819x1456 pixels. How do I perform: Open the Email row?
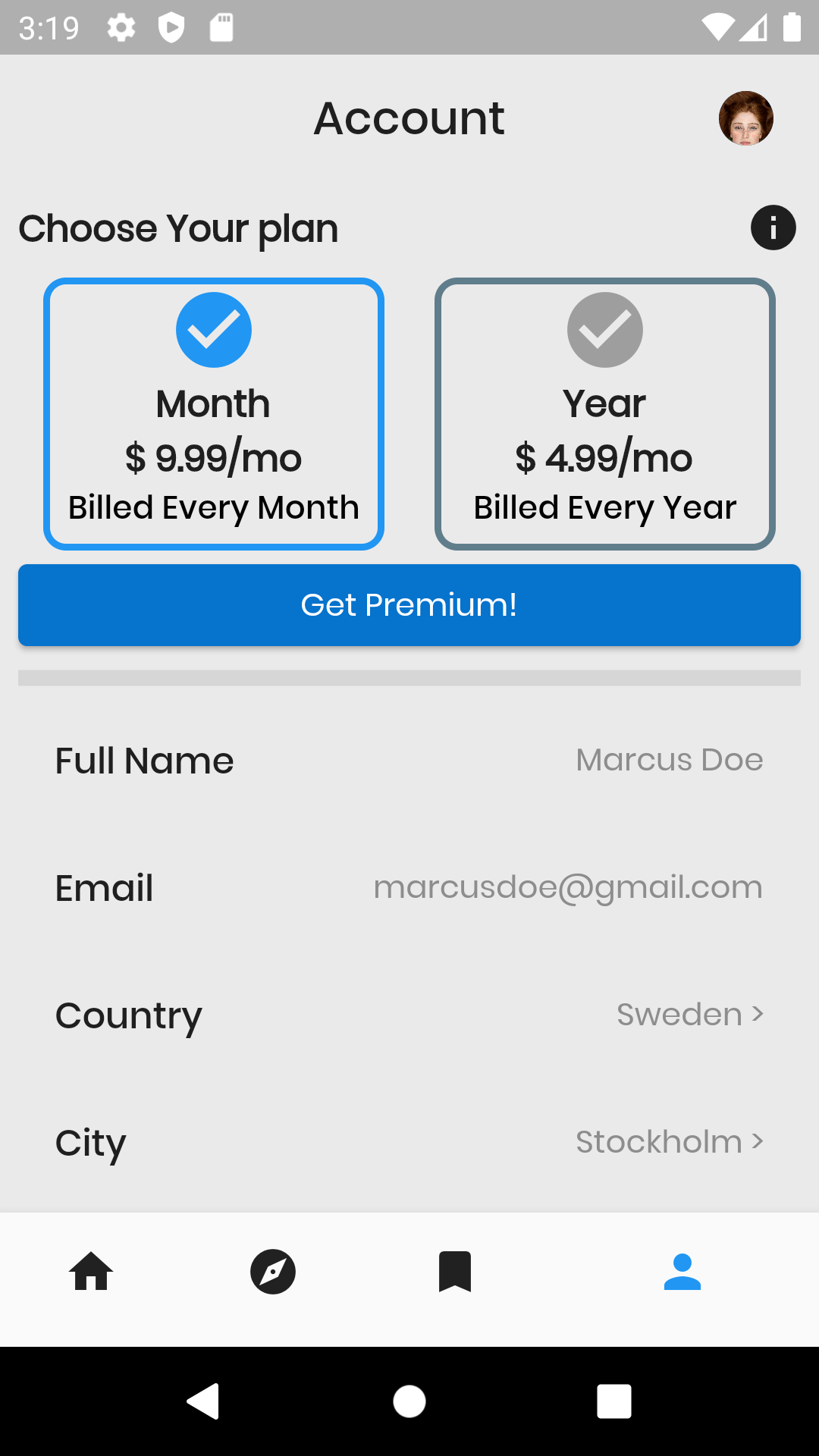409,888
